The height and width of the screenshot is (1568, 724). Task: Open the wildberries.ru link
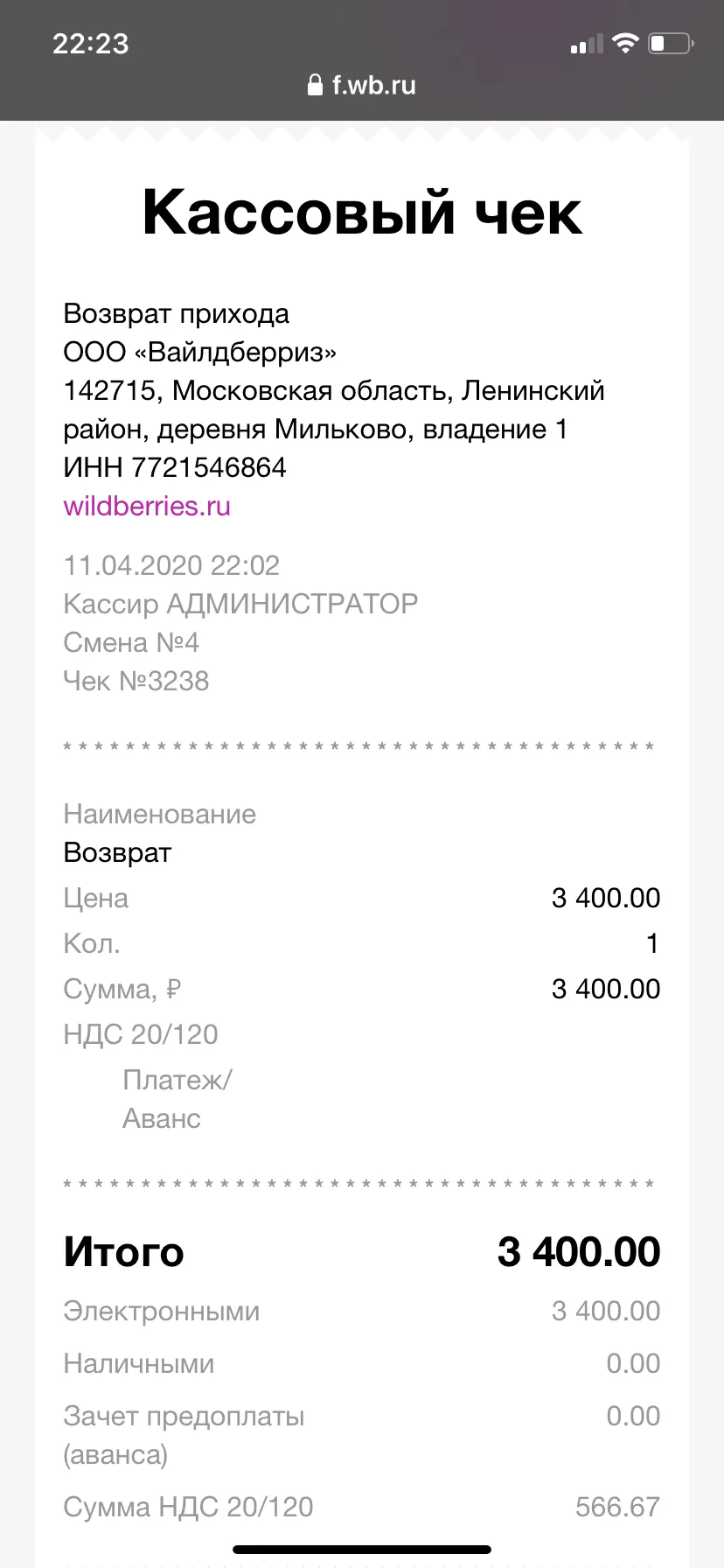click(147, 507)
